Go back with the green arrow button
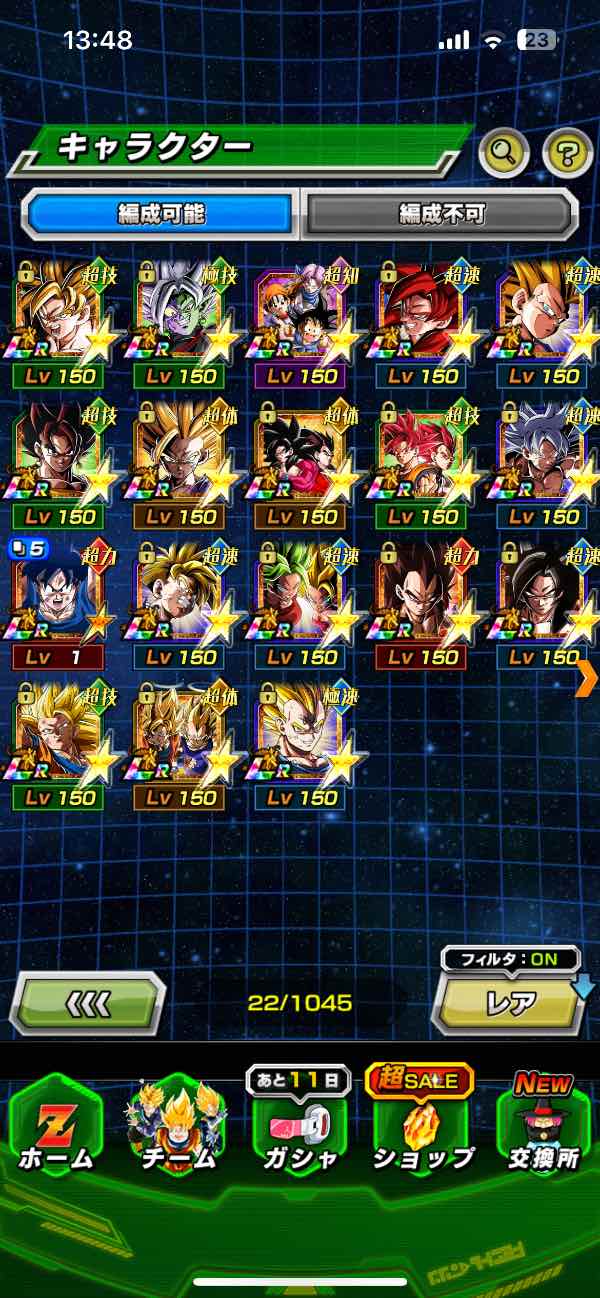The image size is (600, 1298). click(x=88, y=1001)
